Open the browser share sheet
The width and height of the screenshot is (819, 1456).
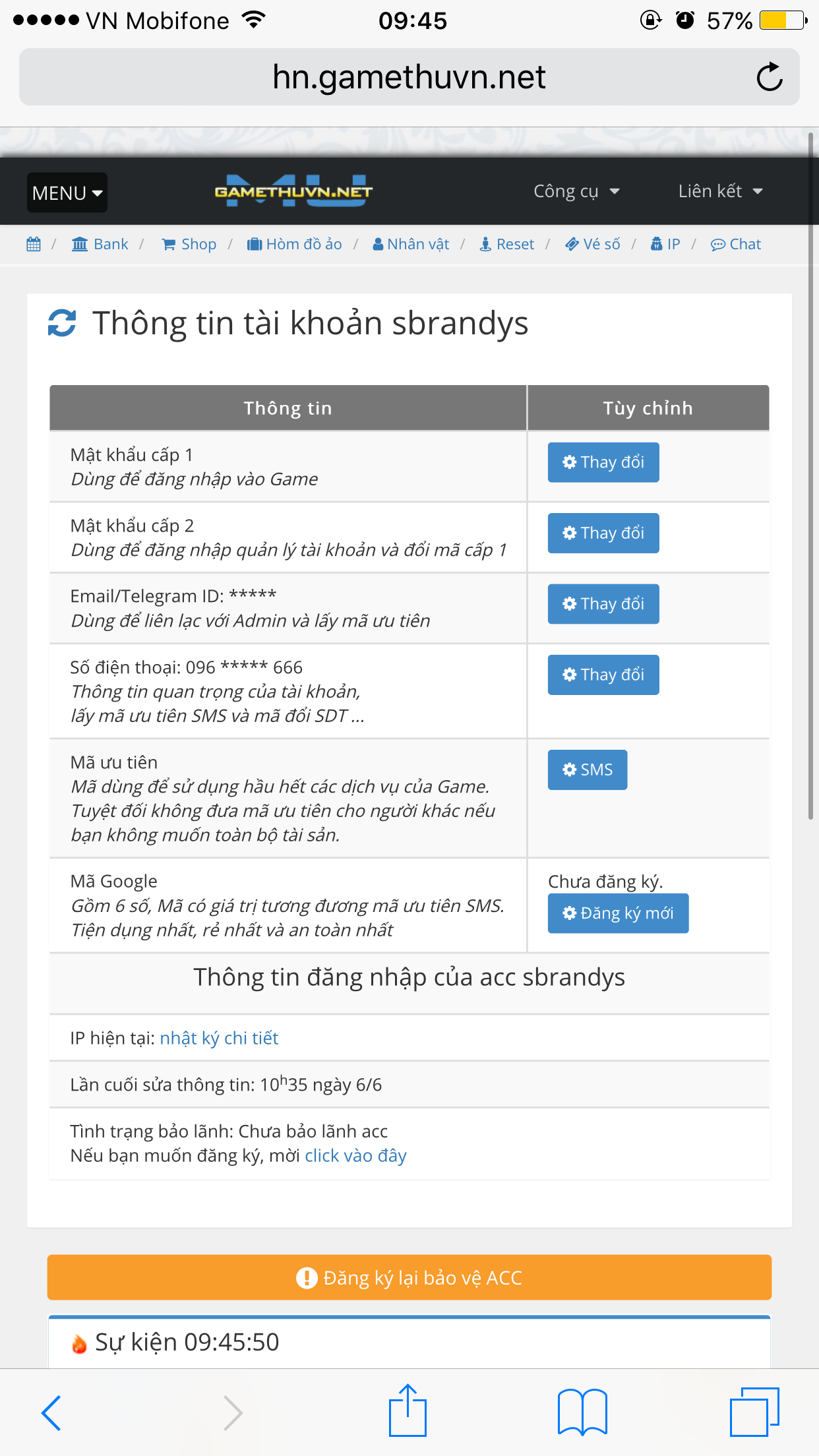coord(408,1410)
